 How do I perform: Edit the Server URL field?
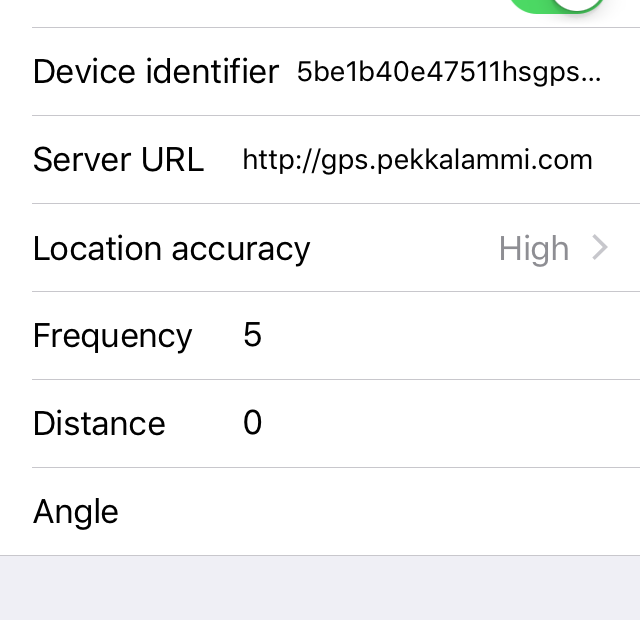click(x=417, y=160)
